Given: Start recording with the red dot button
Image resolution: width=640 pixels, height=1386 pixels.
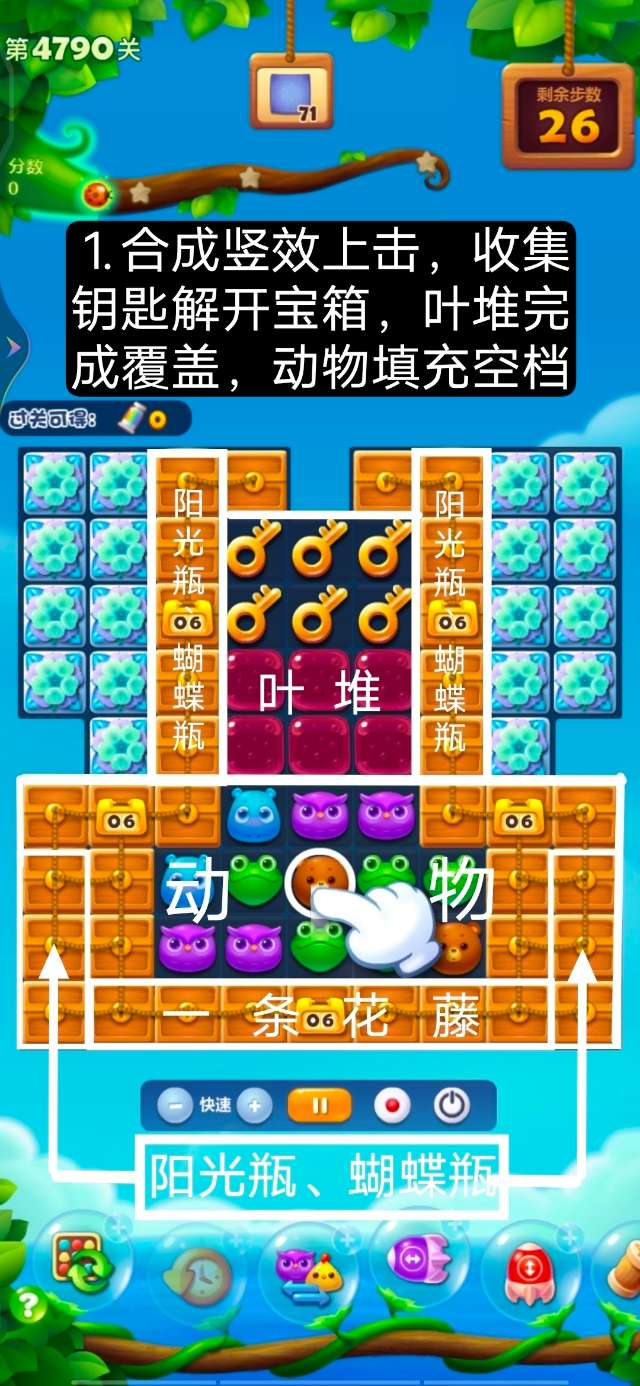Looking at the screenshot, I should coord(392,1106).
